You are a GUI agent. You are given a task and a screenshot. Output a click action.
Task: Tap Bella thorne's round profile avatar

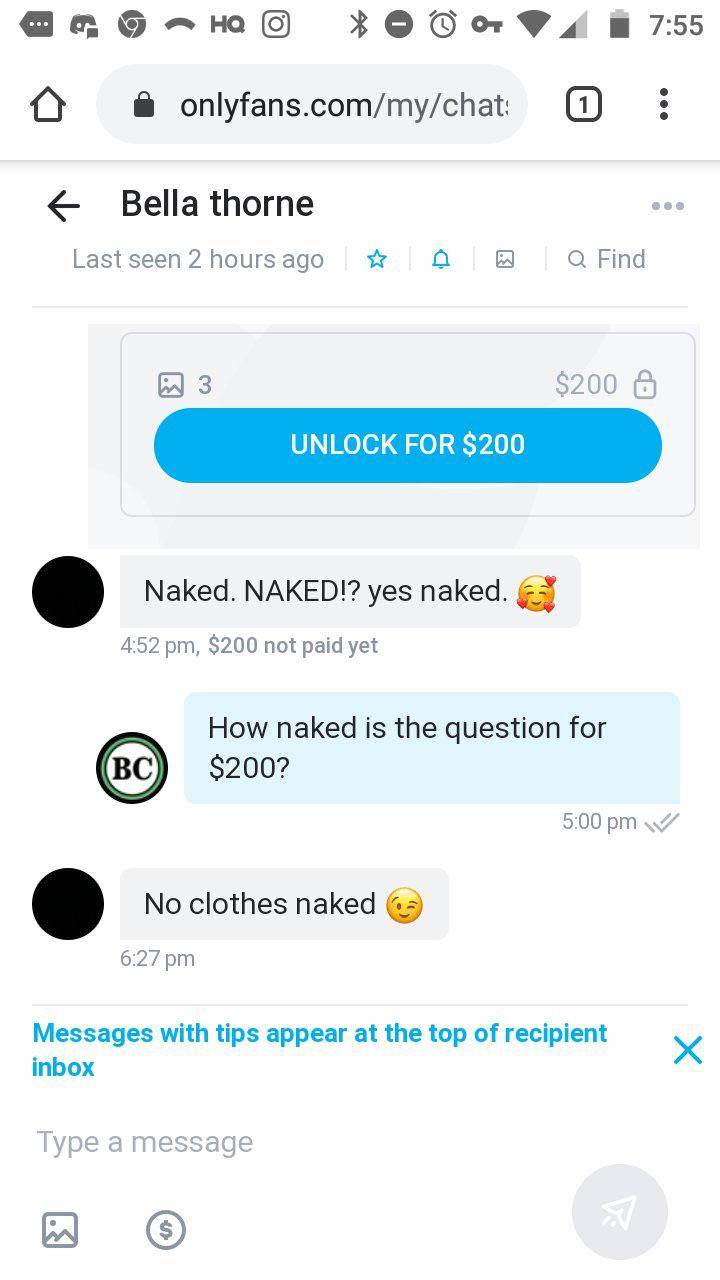click(68, 591)
